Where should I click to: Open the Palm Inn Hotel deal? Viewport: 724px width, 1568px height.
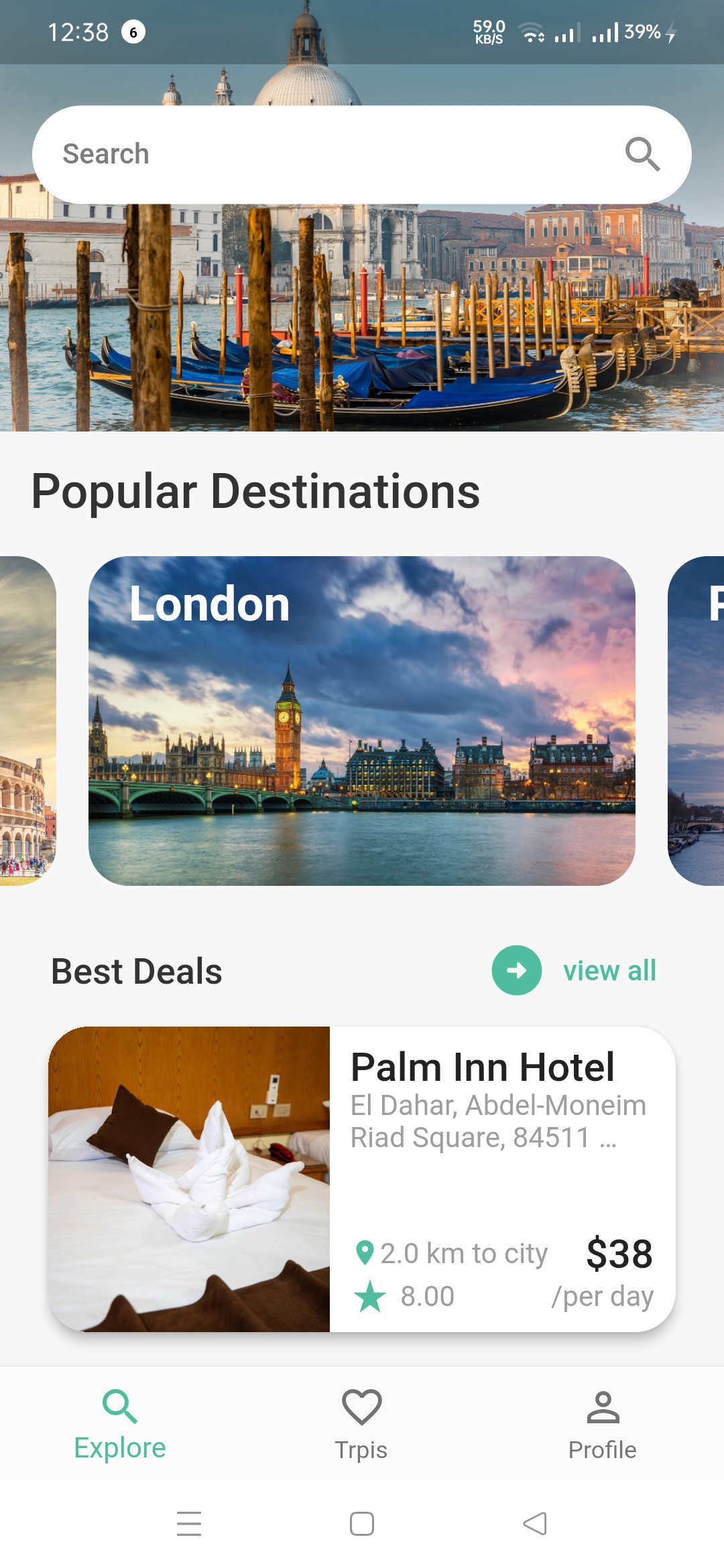tap(362, 1179)
